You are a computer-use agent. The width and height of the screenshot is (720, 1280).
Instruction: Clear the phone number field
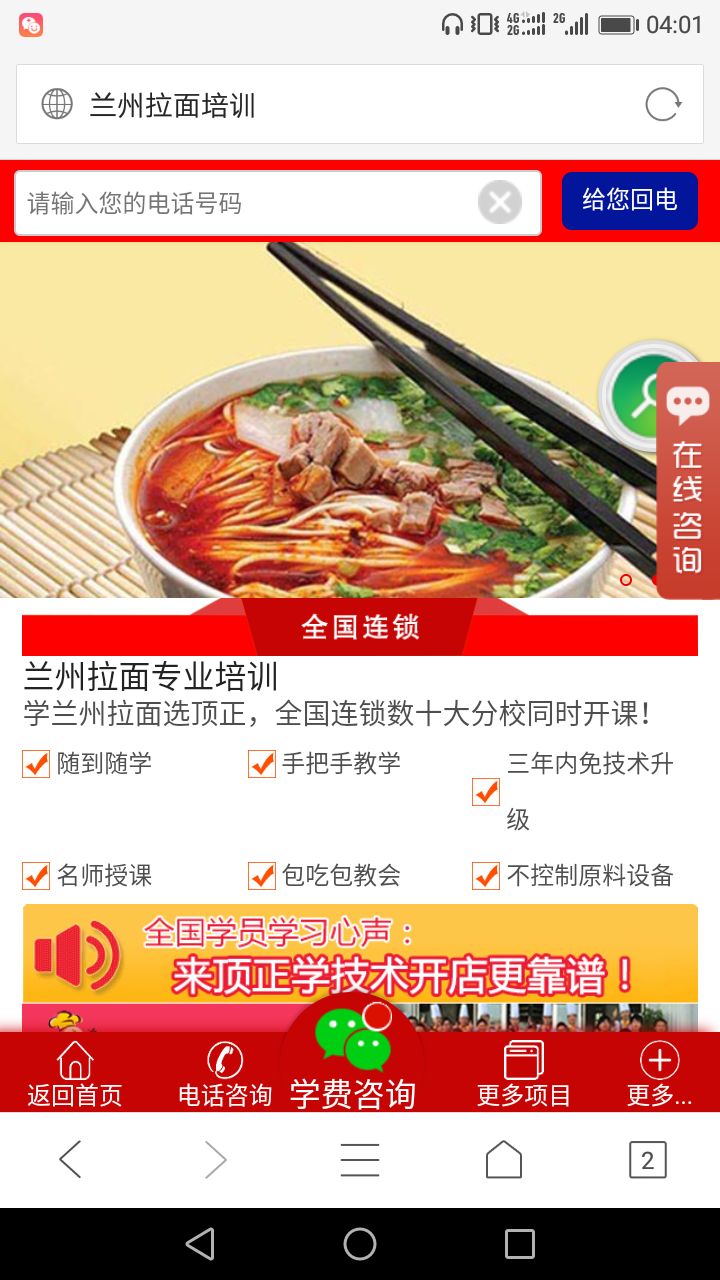pos(500,203)
